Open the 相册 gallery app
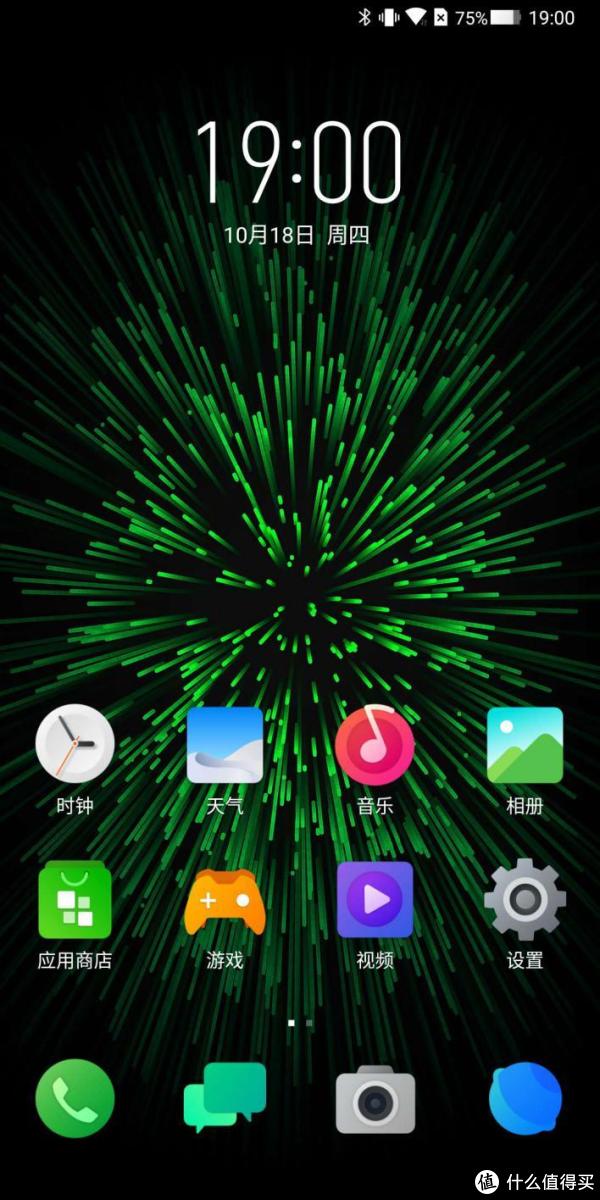Viewport: 600px width, 1200px height. coord(525,745)
